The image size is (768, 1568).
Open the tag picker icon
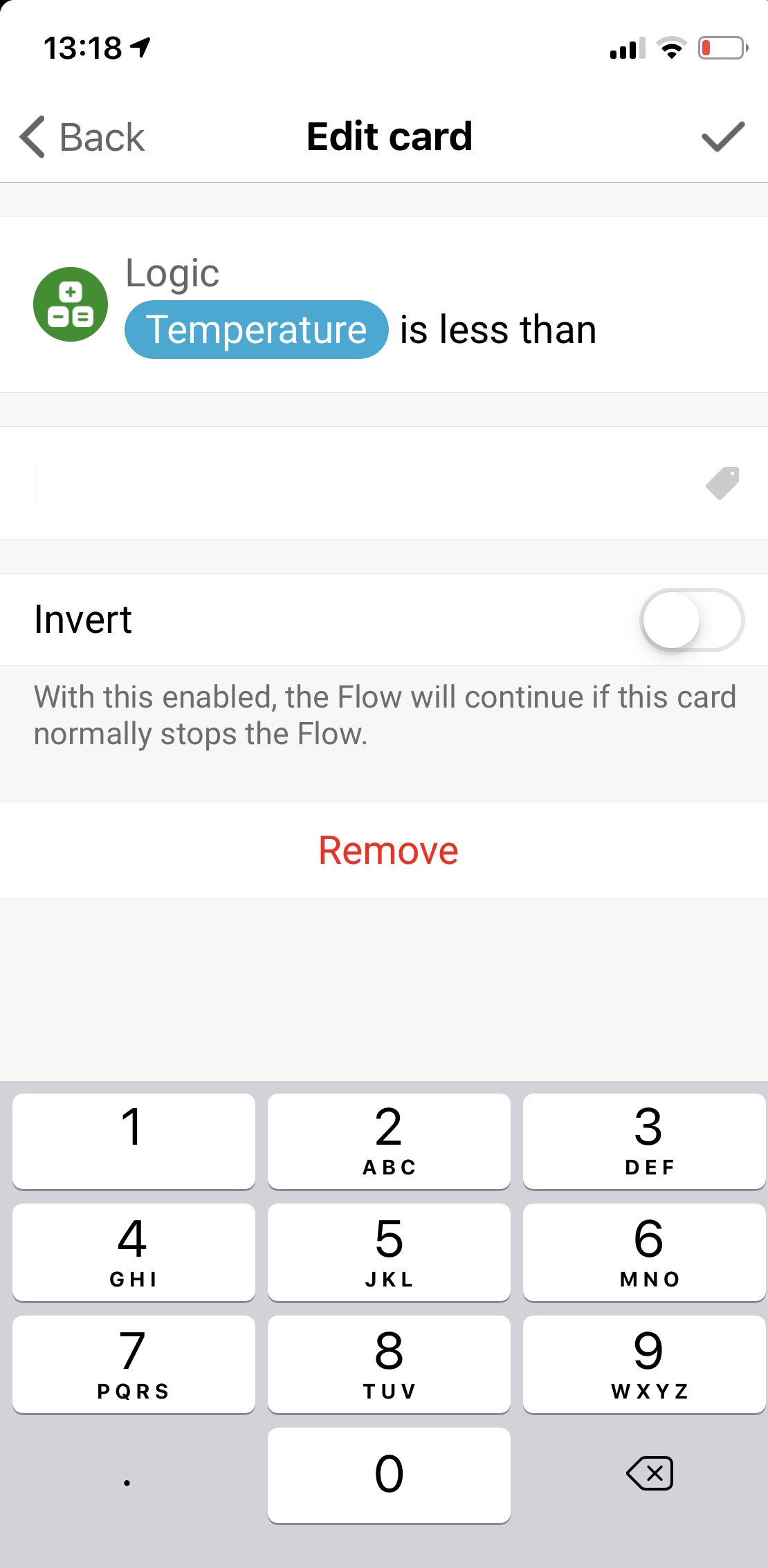722,483
